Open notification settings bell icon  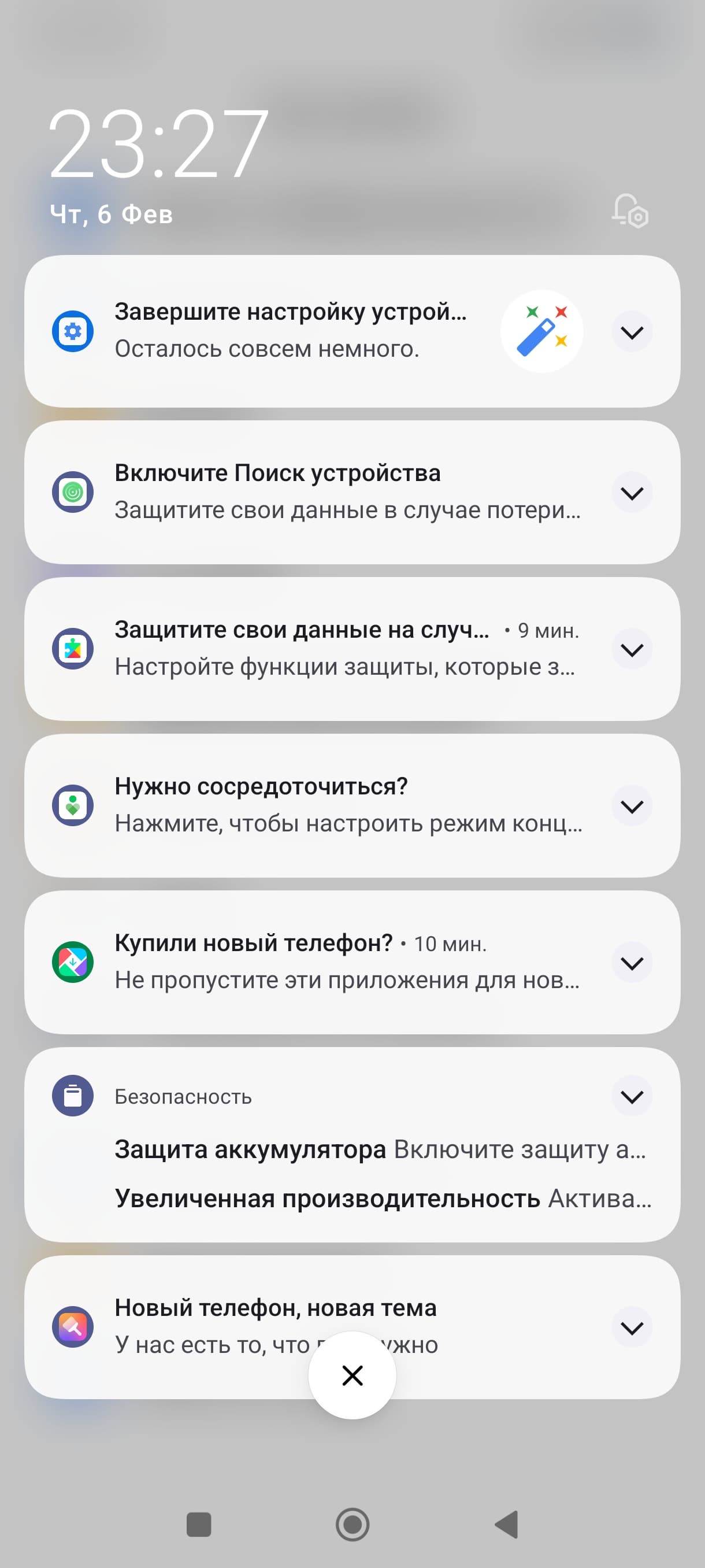(629, 210)
